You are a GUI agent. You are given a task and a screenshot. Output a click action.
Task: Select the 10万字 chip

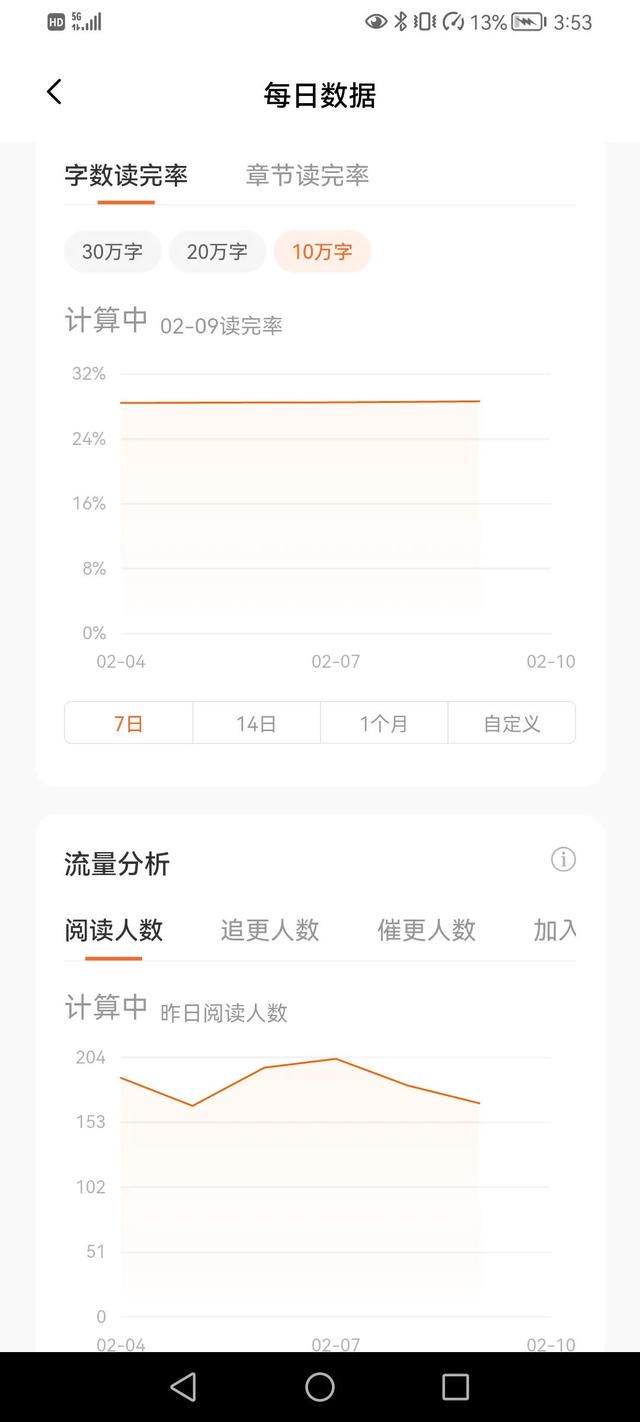tap(322, 251)
